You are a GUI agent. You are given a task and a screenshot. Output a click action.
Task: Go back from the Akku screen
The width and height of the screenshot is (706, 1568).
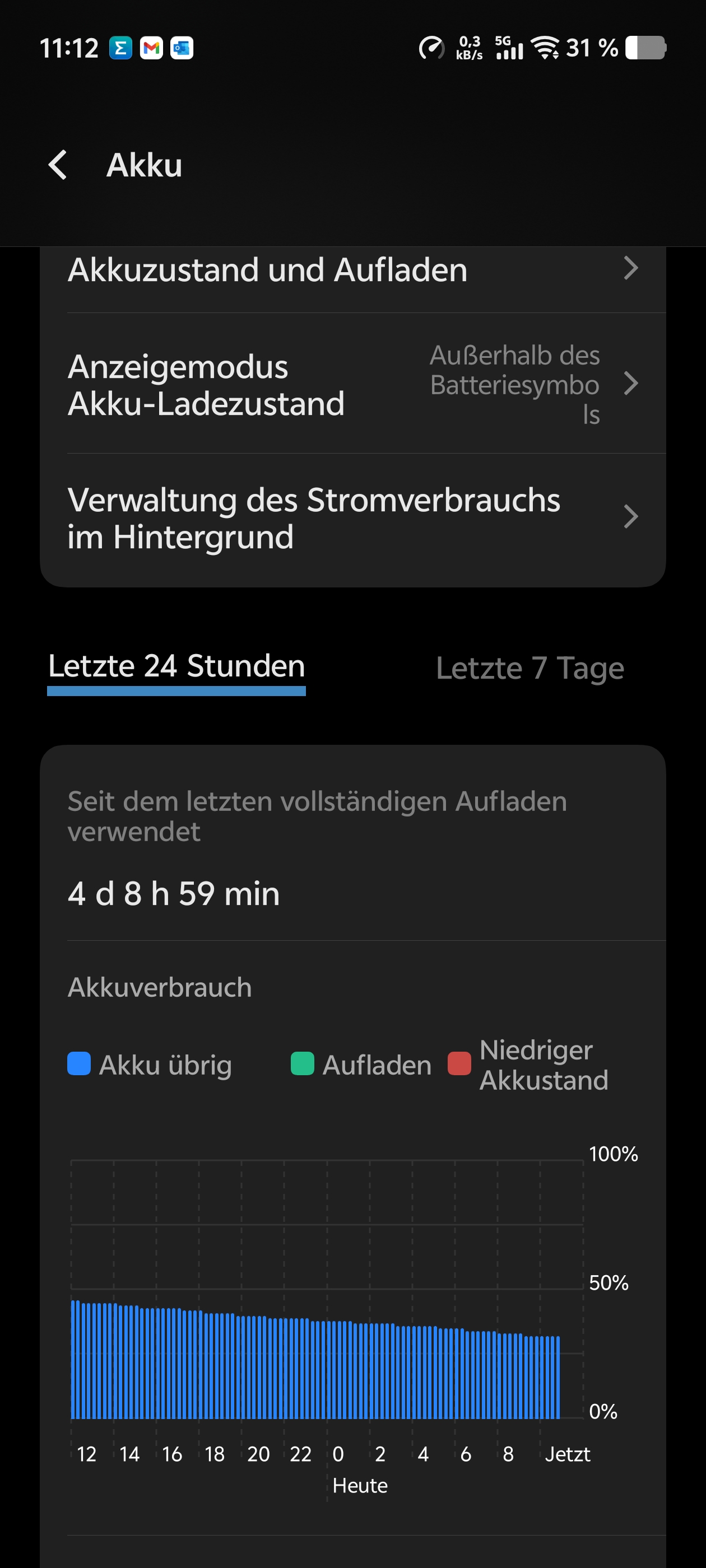point(58,165)
